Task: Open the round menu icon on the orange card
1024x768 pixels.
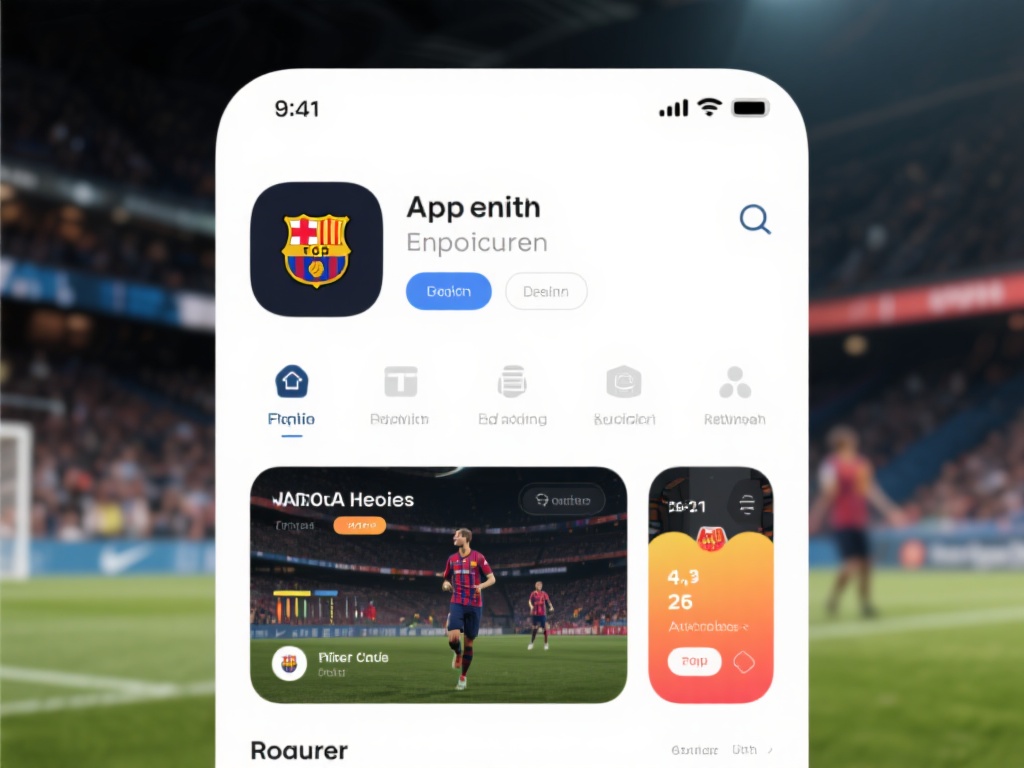Action: 746,504
